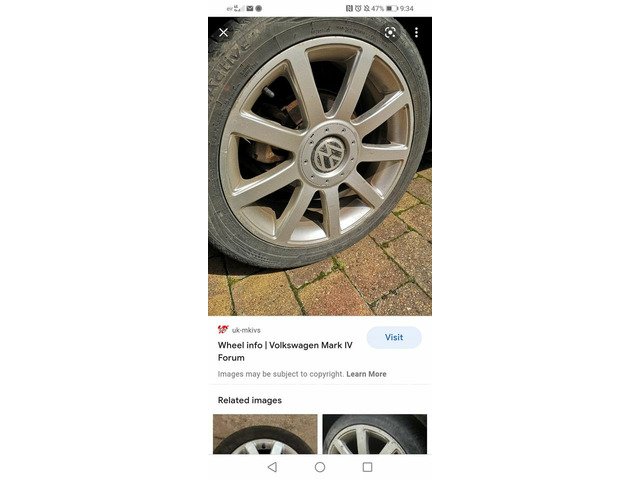Image resolution: width=640 pixels, height=480 pixels.
Task: Open the related image on the right
Action: pyautogui.click(x=375, y=434)
